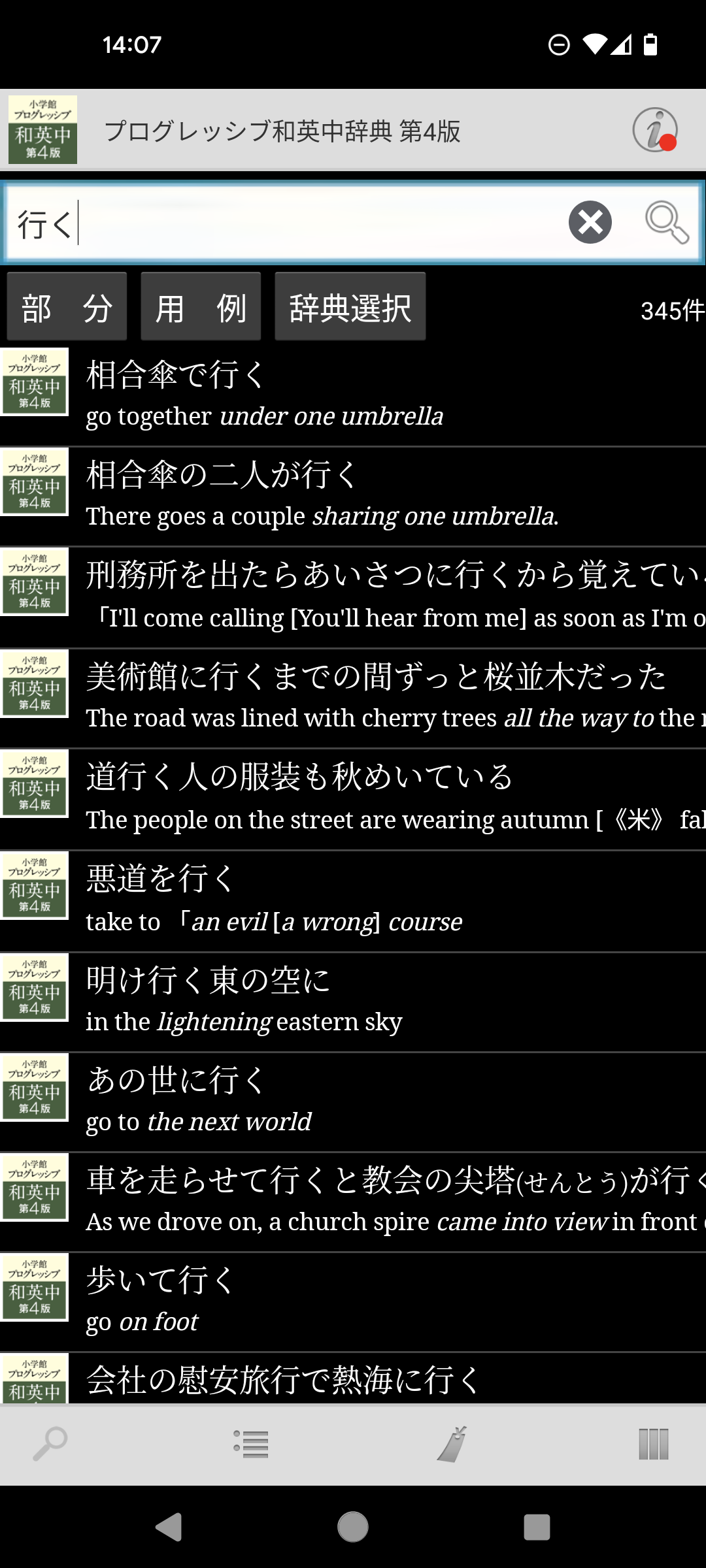706x1568 pixels.
Task: Open 辞典選択 dictionary selection
Action: (350, 307)
